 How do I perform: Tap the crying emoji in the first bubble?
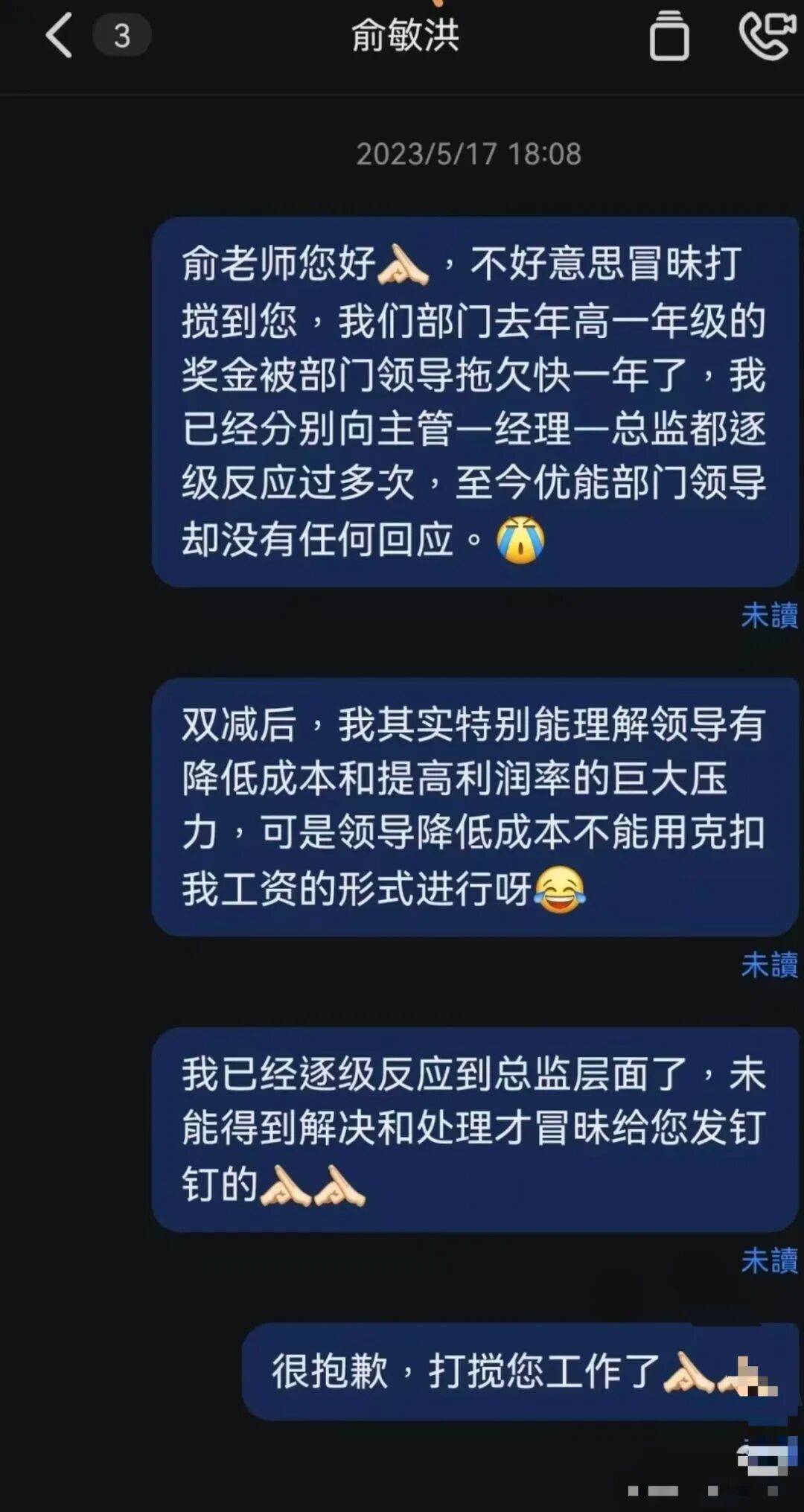pos(521,538)
